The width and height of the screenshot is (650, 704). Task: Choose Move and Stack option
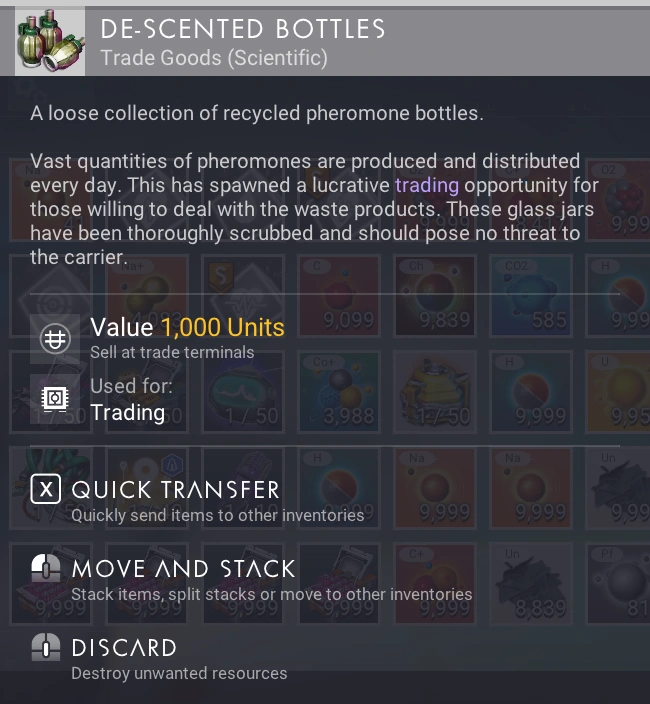click(x=183, y=569)
